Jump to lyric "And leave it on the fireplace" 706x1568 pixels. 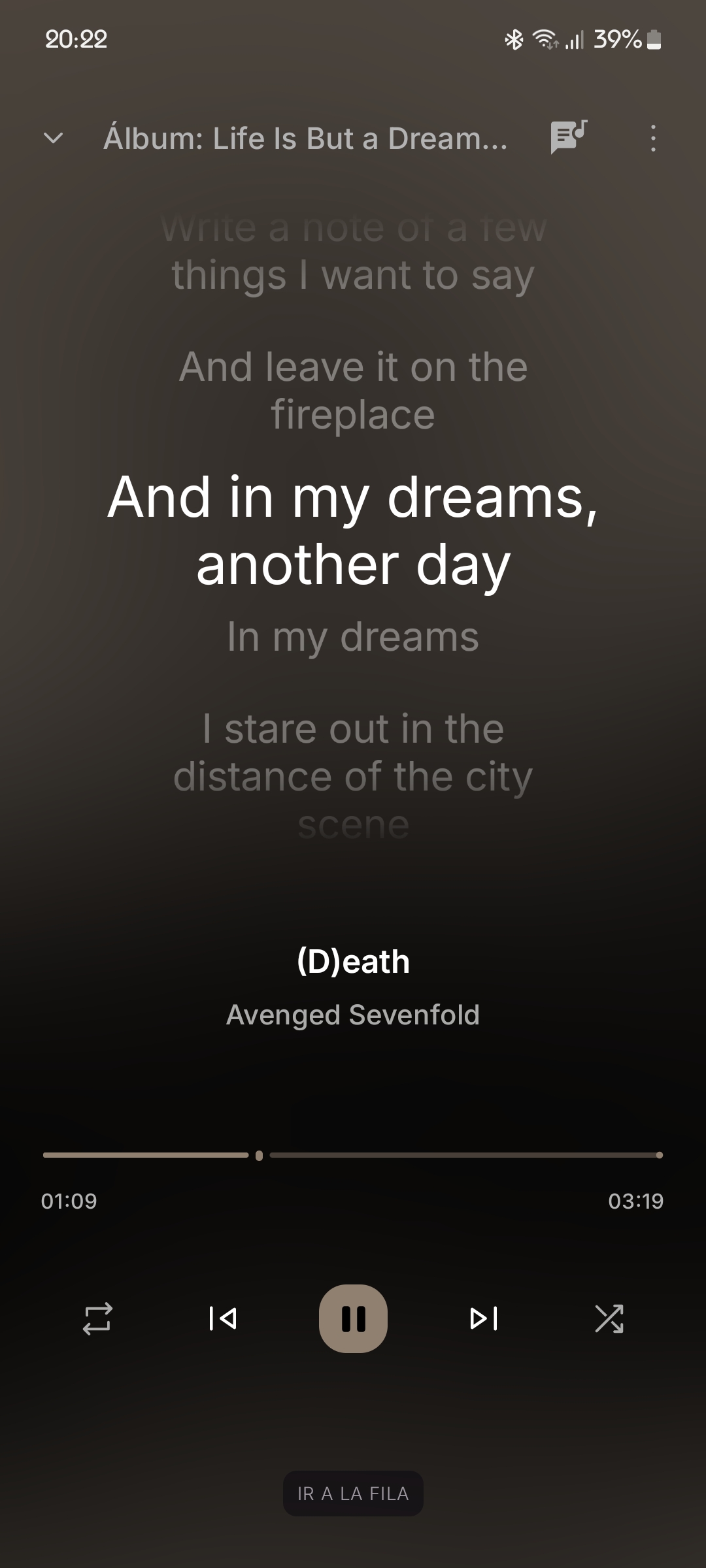coord(353,390)
